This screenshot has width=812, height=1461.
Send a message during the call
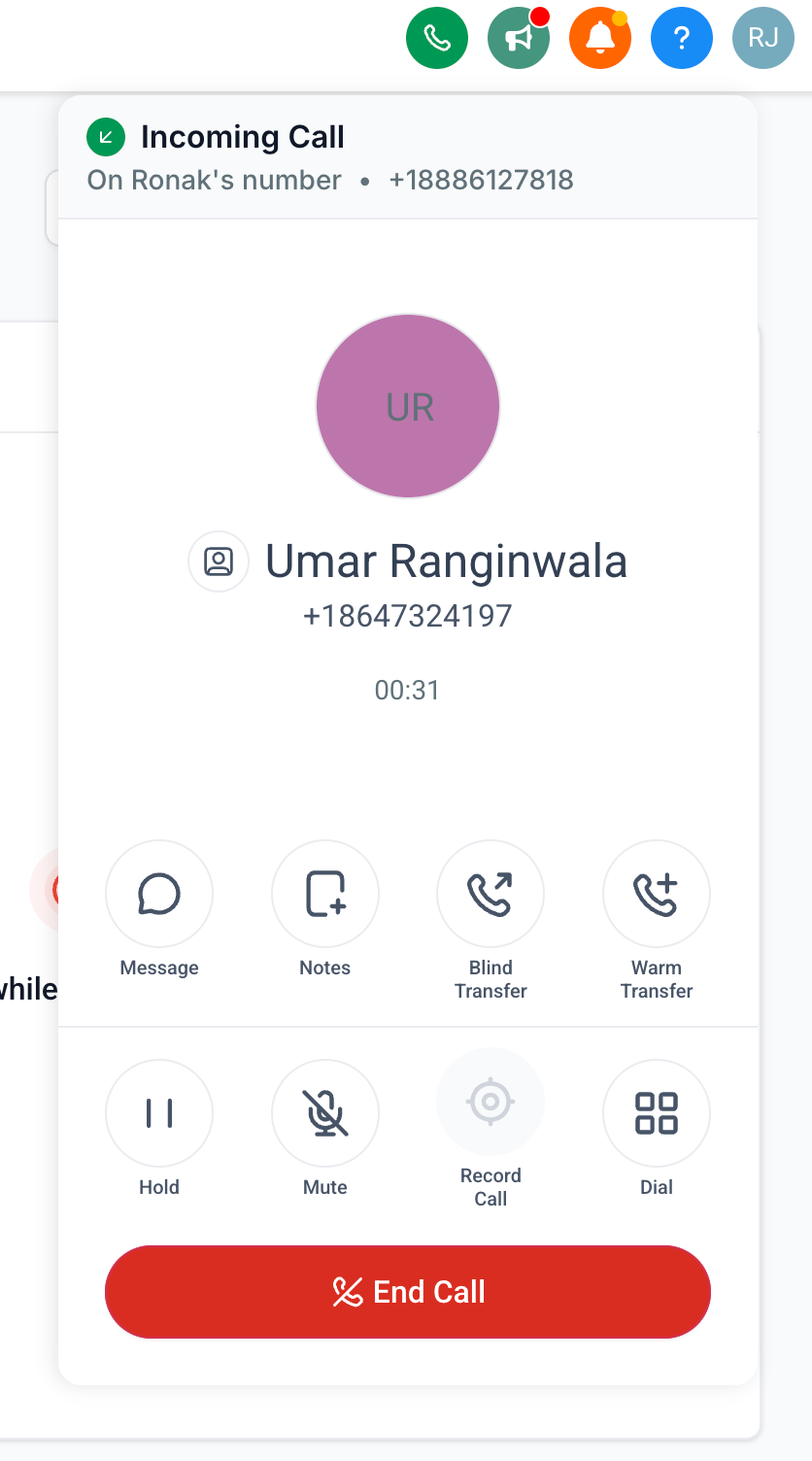pyautogui.click(x=159, y=894)
